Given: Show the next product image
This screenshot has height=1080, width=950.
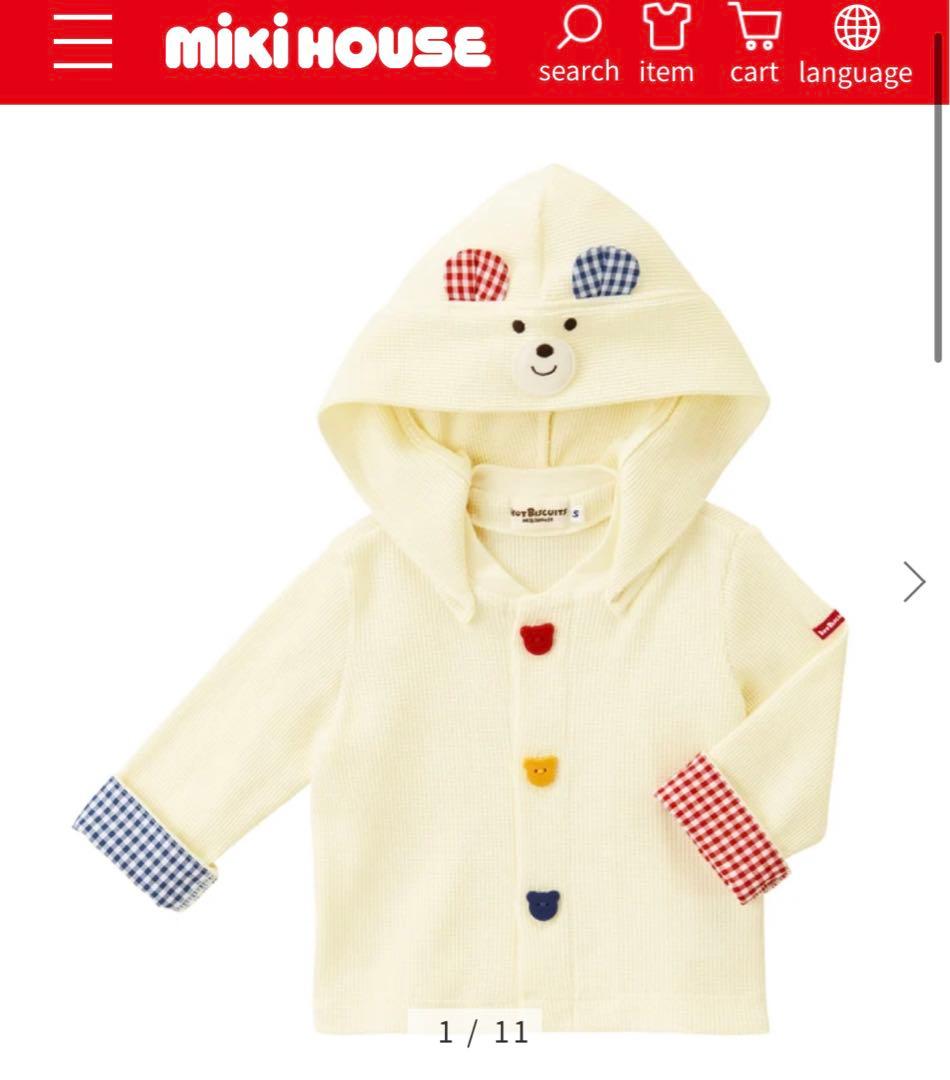Looking at the screenshot, I should click(914, 581).
